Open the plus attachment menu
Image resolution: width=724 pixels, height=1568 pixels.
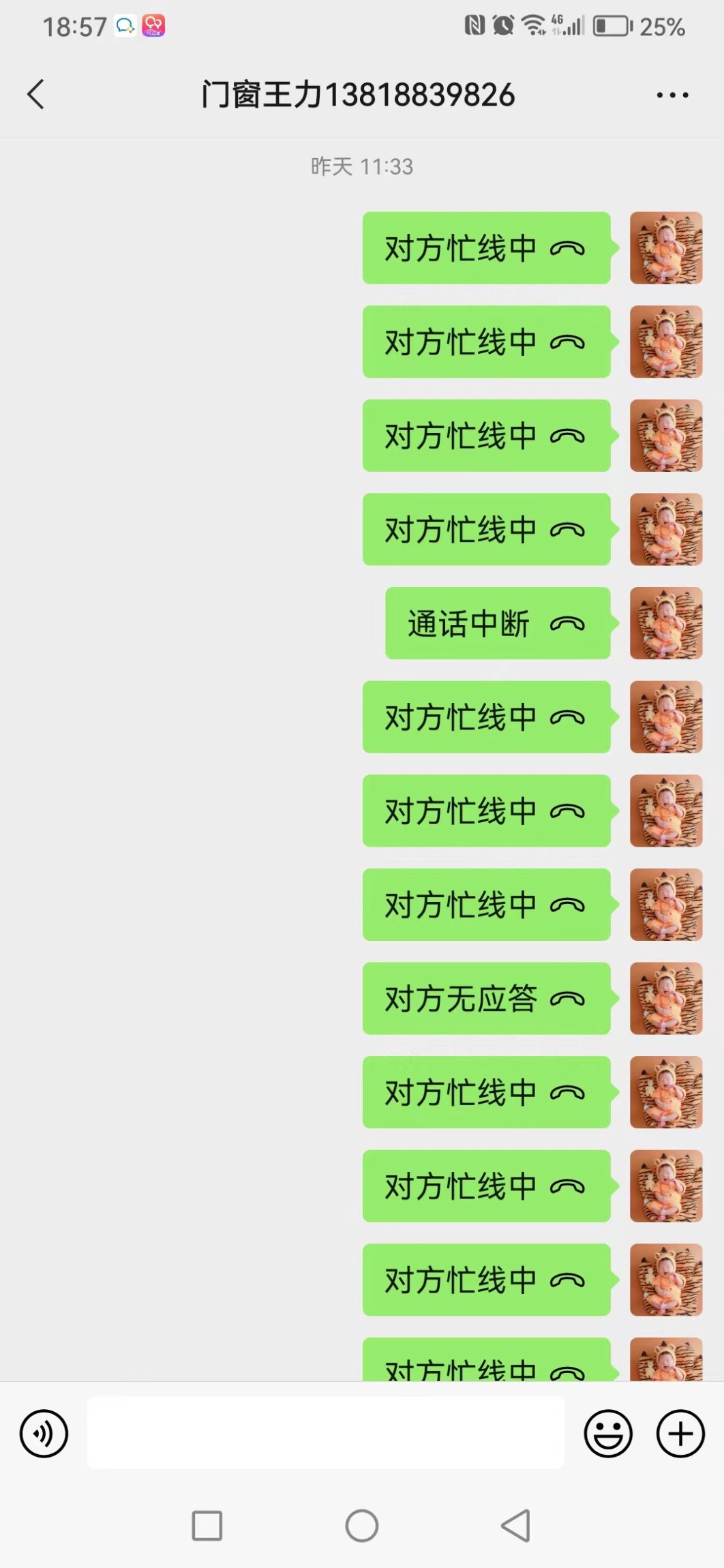click(680, 1434)
